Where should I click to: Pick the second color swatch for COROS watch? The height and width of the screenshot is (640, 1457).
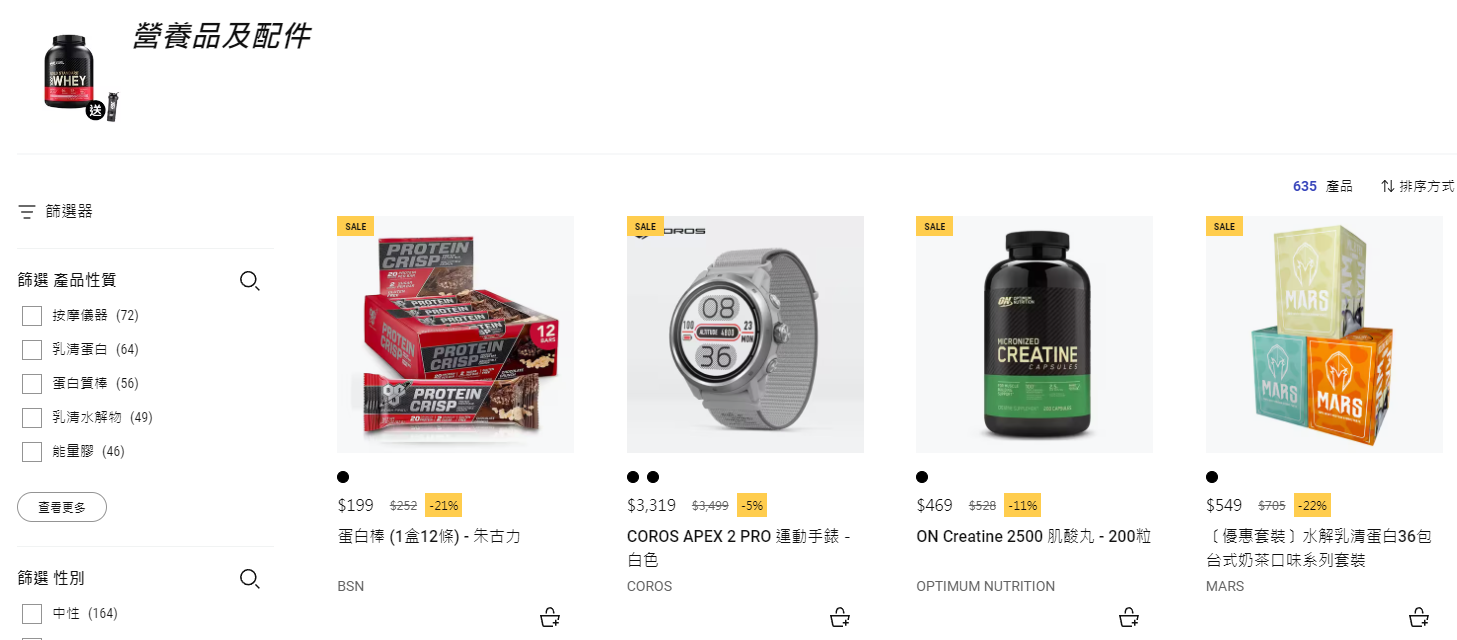click(653, 477)
